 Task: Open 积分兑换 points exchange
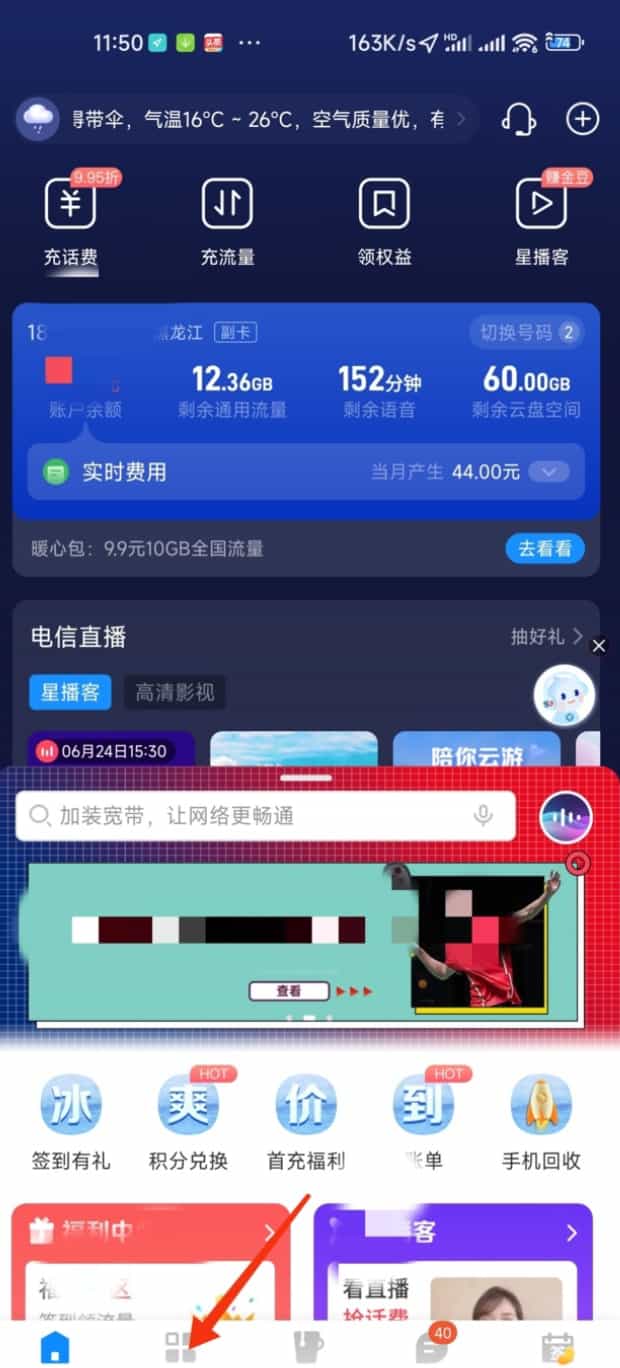[188, 1120]
